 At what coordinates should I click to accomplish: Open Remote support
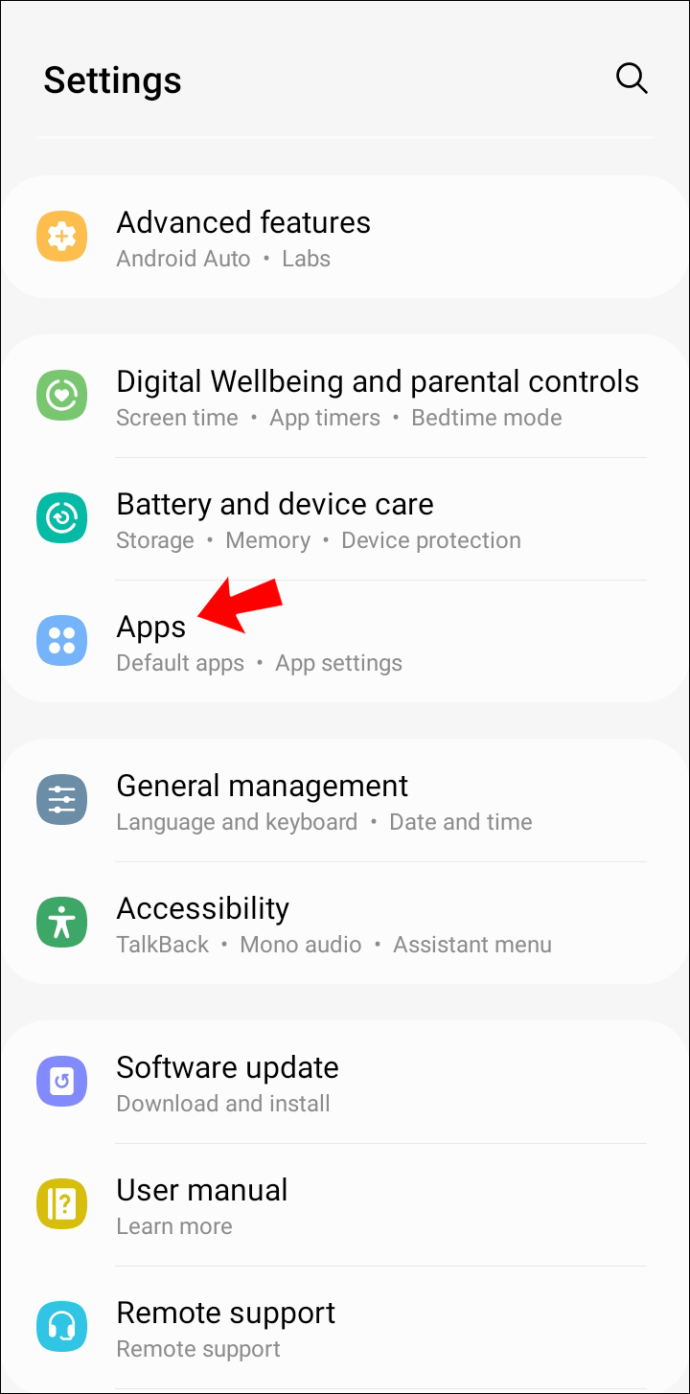pos(345,1328)
